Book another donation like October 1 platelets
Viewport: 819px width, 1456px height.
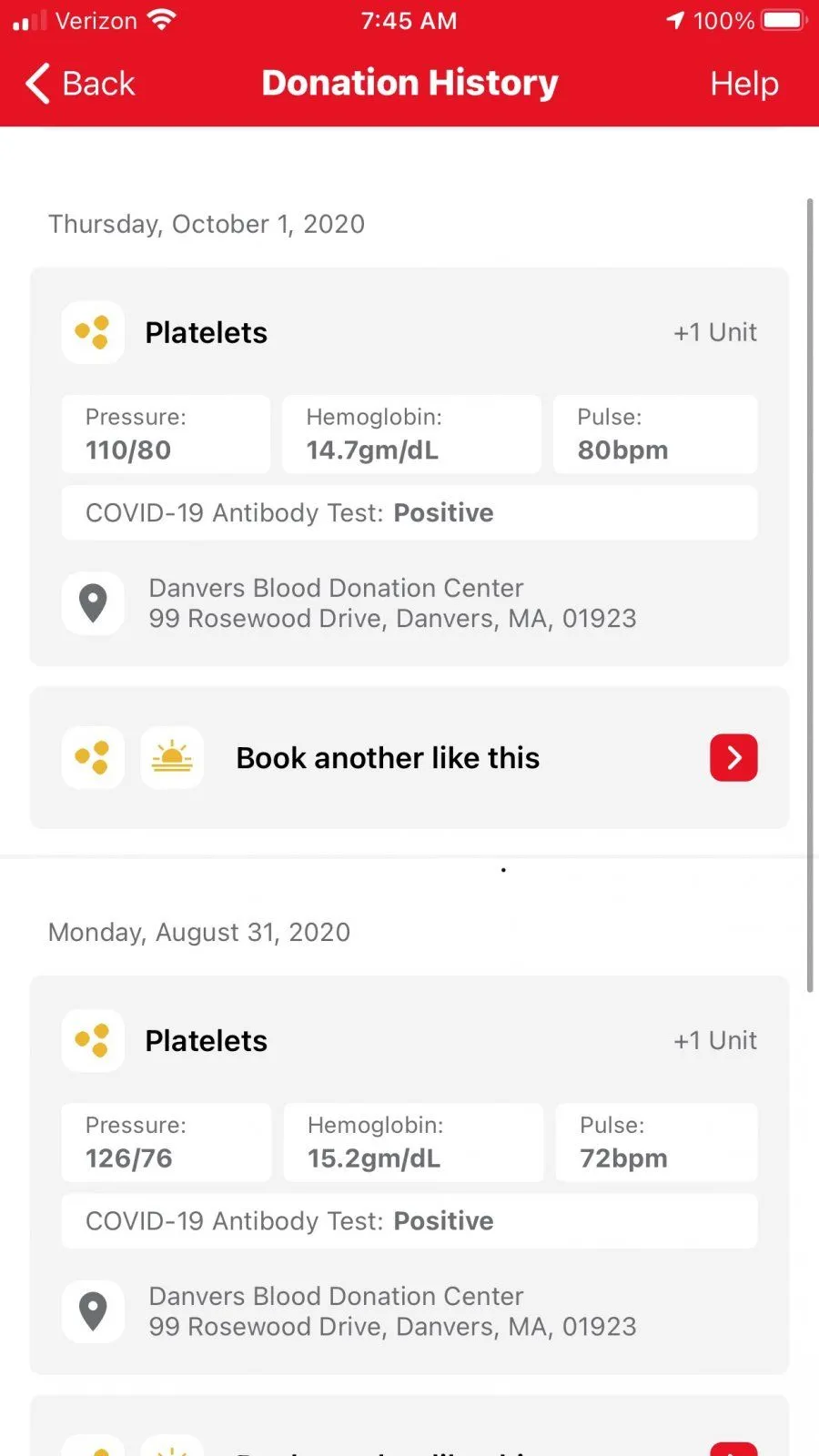(x=733, y=757)
